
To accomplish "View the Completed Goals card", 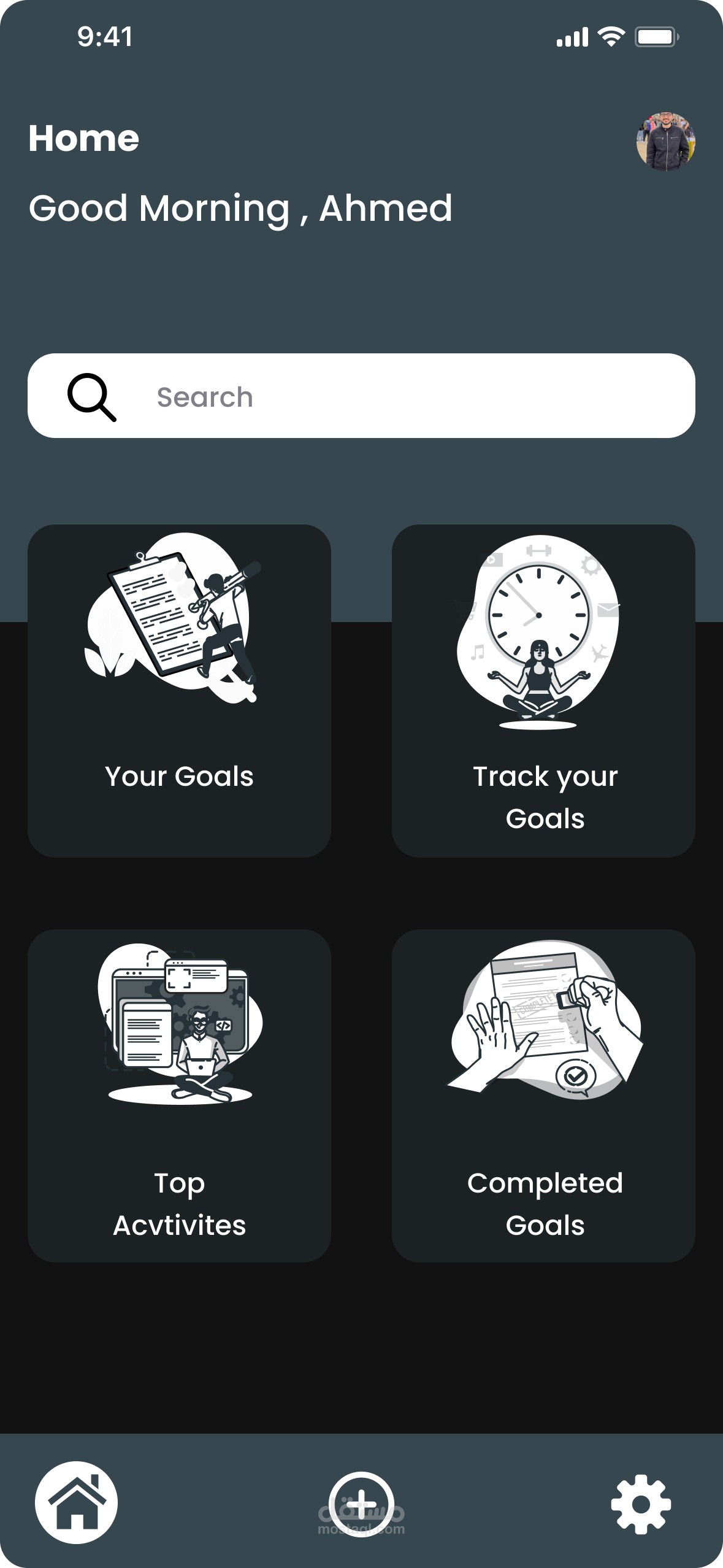I will point(543,1096).
